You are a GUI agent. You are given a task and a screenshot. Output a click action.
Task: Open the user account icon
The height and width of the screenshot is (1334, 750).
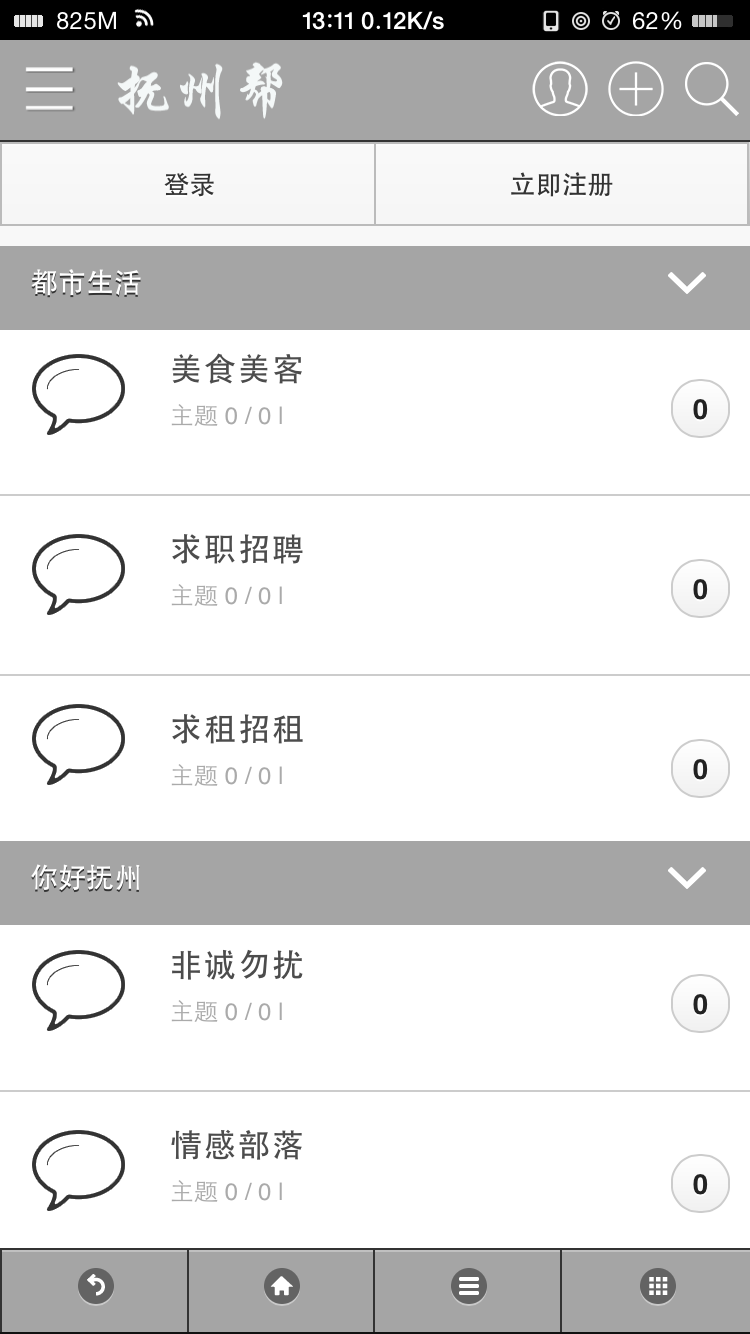(x=560, y=89)
